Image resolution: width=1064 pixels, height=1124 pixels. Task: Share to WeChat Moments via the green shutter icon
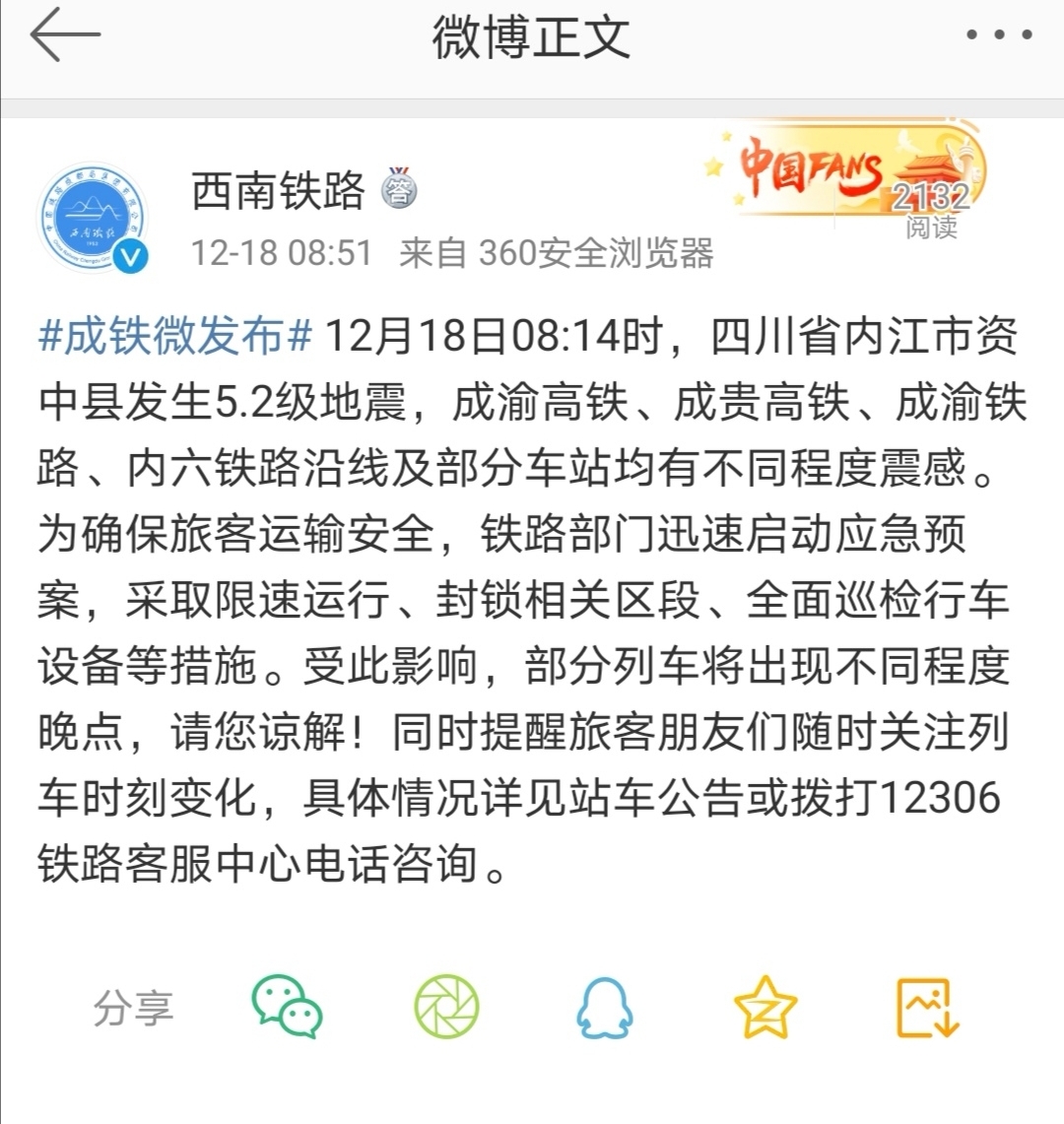[x=446, y=1007]
